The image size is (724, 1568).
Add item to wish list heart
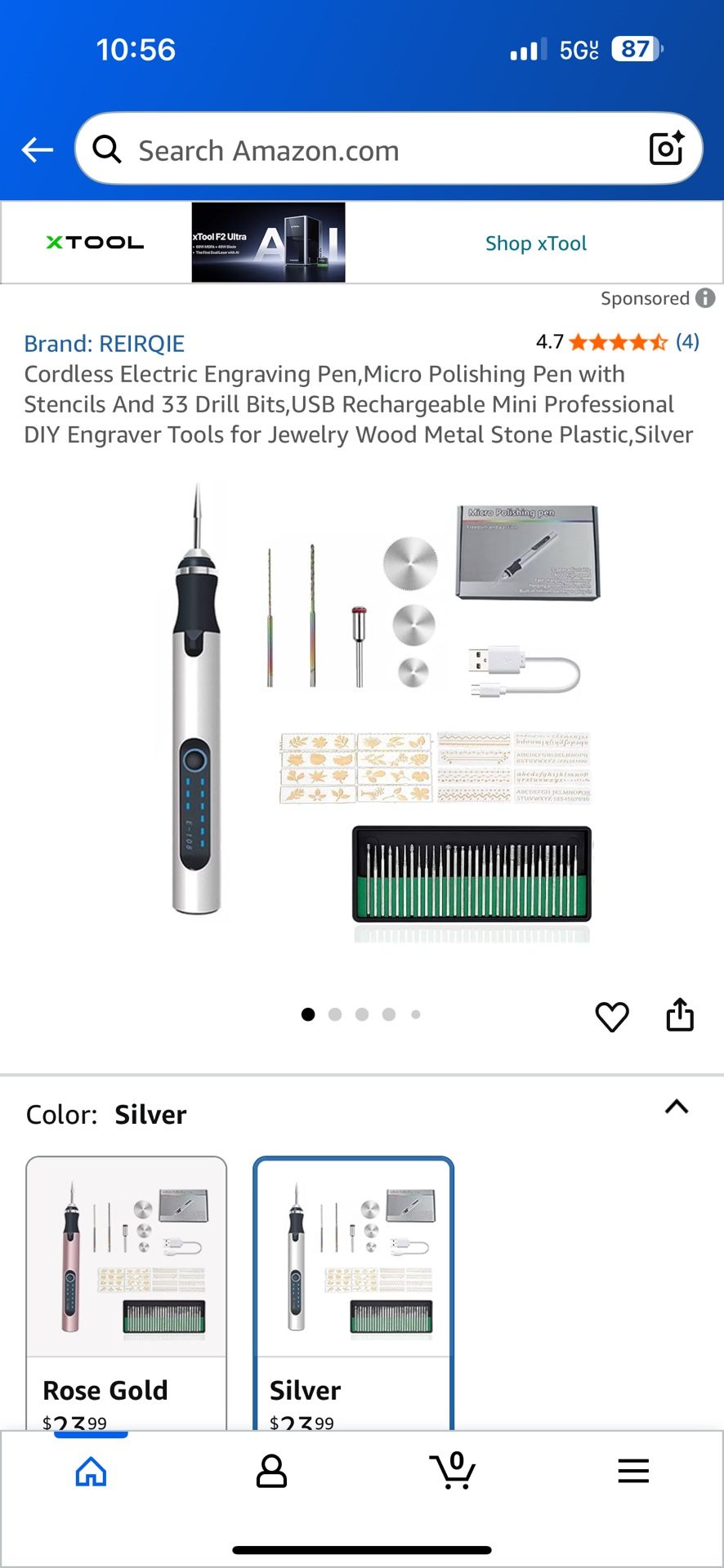pyautogui.click(x=611, y=1016)
